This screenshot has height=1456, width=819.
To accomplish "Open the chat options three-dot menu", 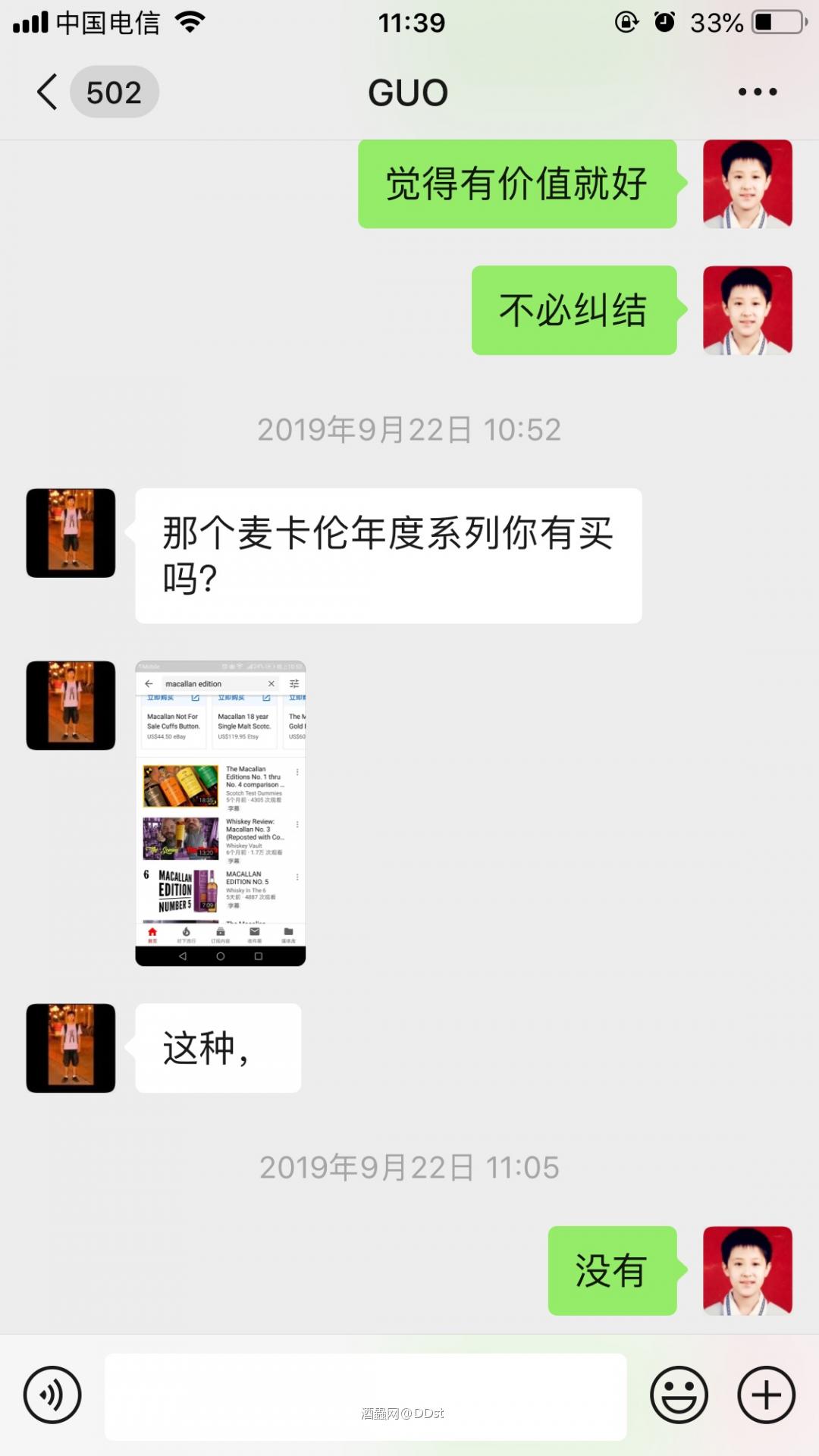I will pos(757,92).
